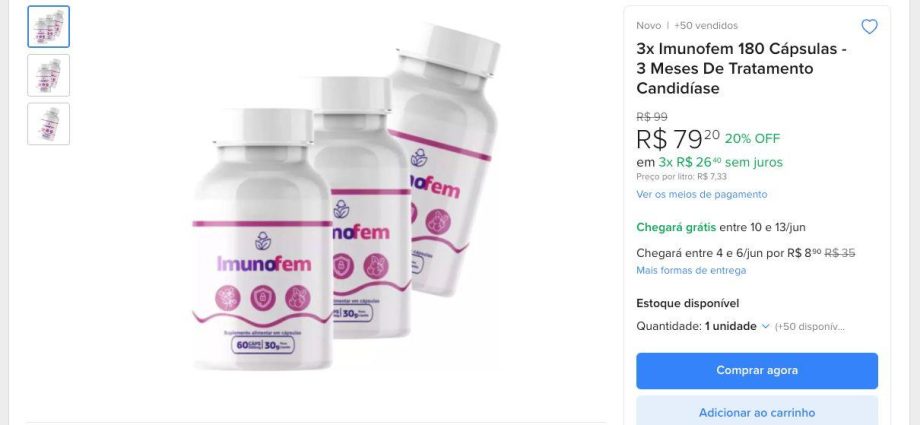Screen dimensions: 920x425
Task: Select the third product thumbnail
Action: pyautogui.click(x=48, y=124)
